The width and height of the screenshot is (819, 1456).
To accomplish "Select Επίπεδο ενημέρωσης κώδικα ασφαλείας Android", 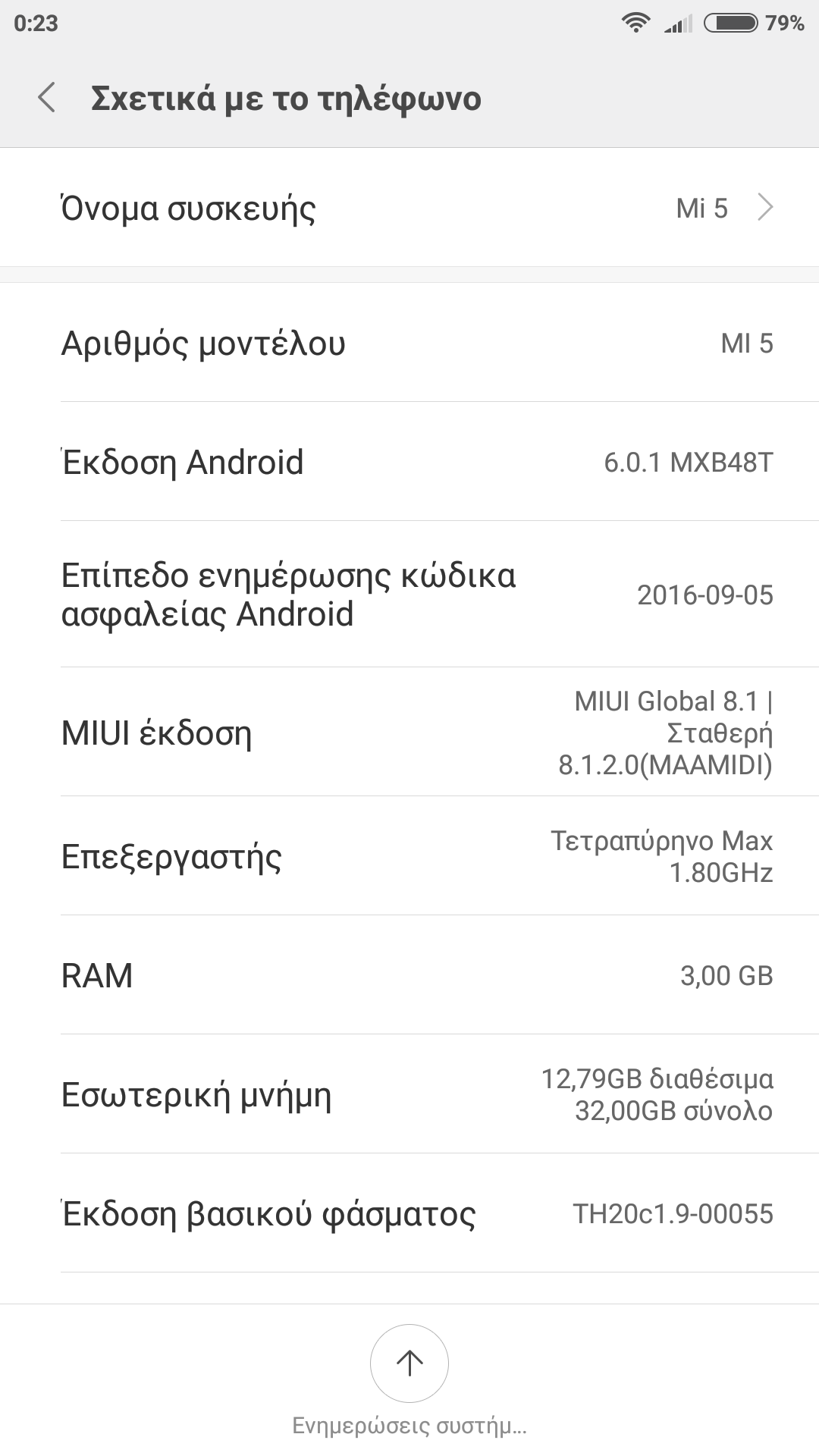I will [409, 595].
